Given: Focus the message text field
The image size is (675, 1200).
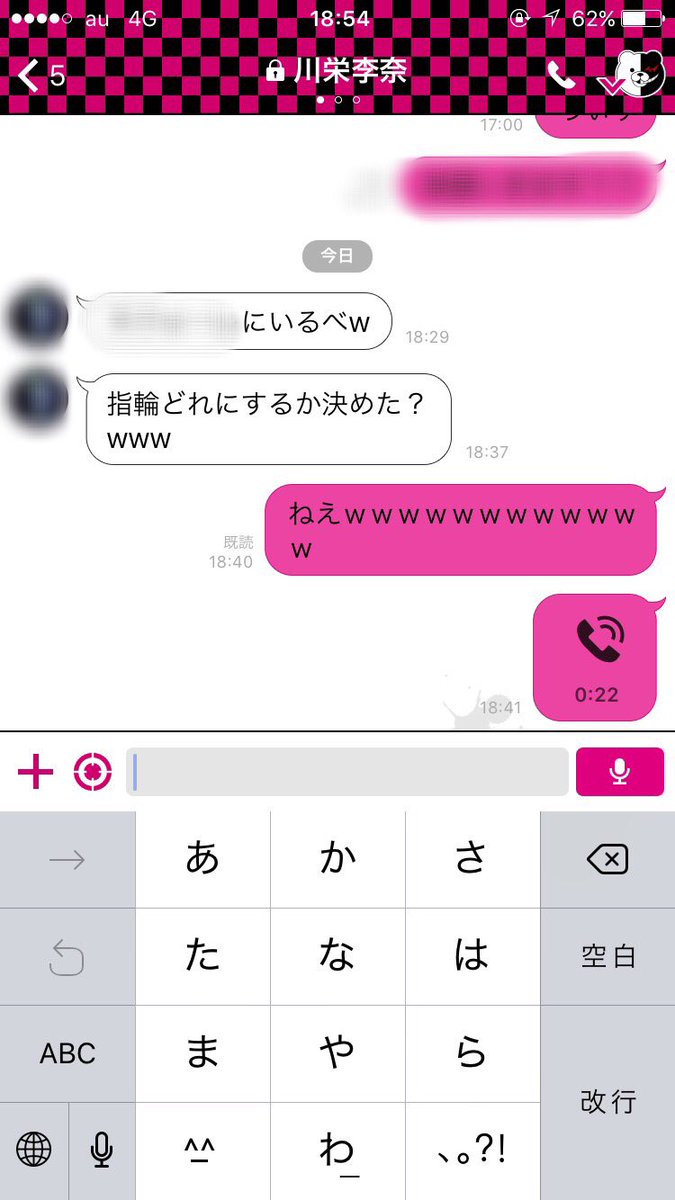Looking at the screenshot, I should tap(347, 772).
